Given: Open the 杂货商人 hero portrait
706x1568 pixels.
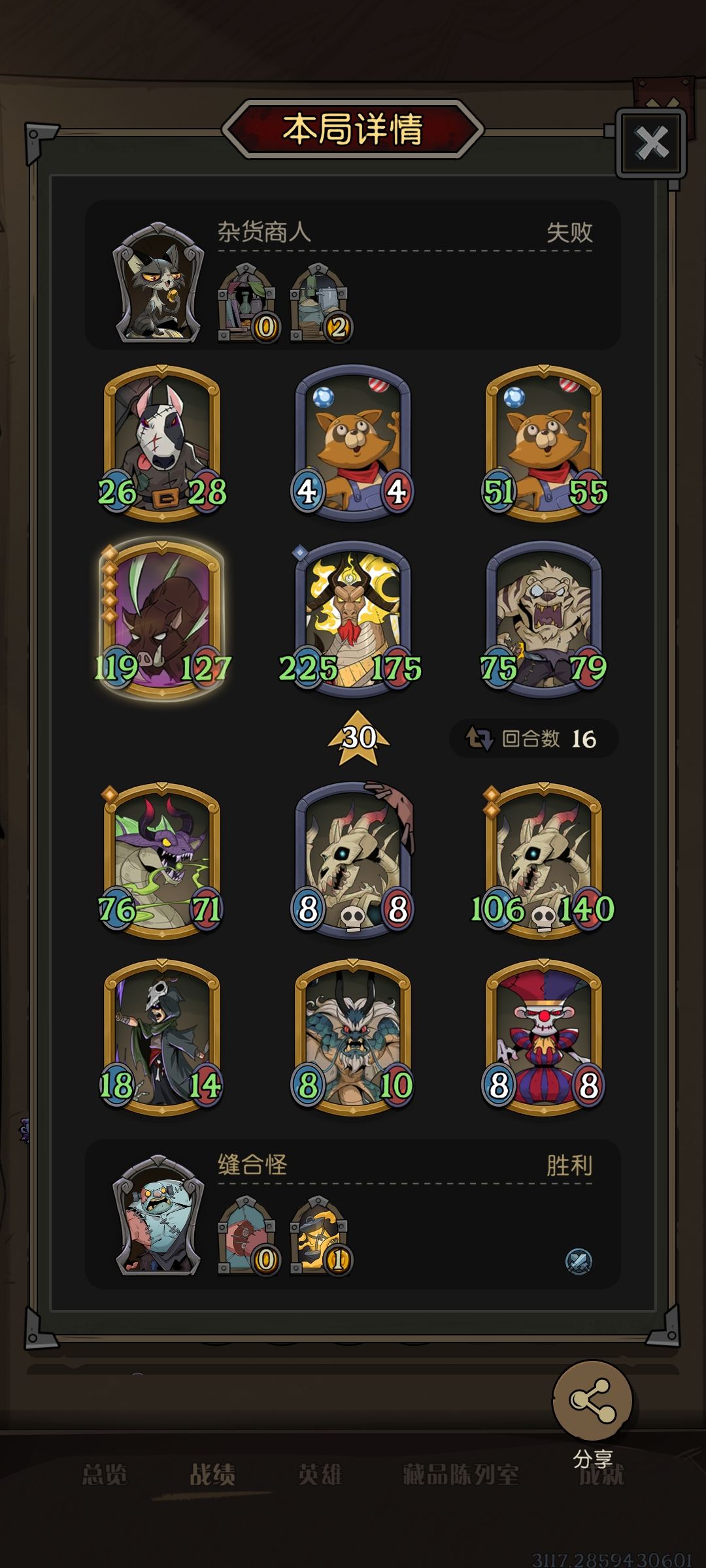Looking at the screenshot, I should (x=158, y=282).
